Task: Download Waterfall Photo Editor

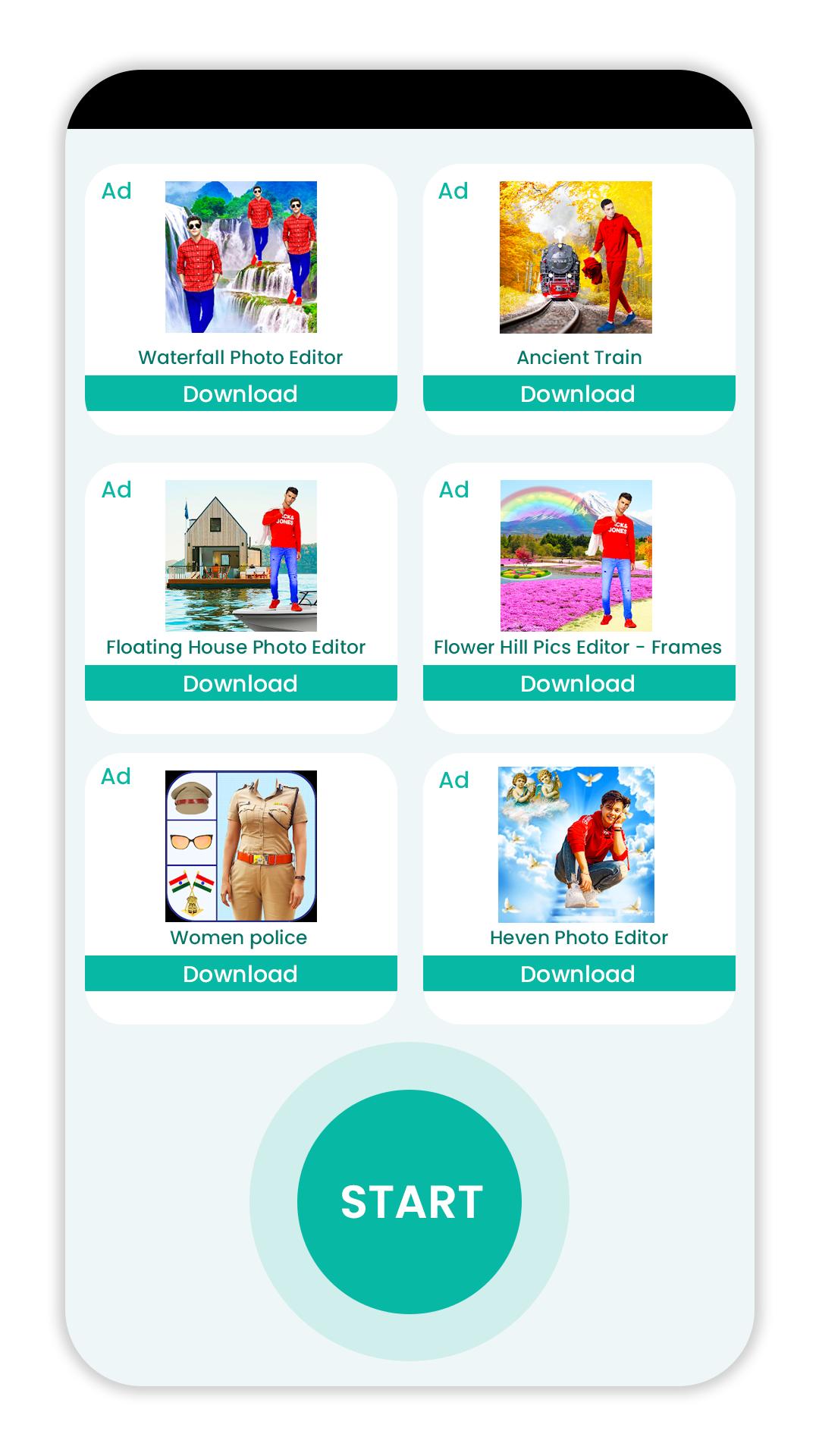Action: [241, 394]
